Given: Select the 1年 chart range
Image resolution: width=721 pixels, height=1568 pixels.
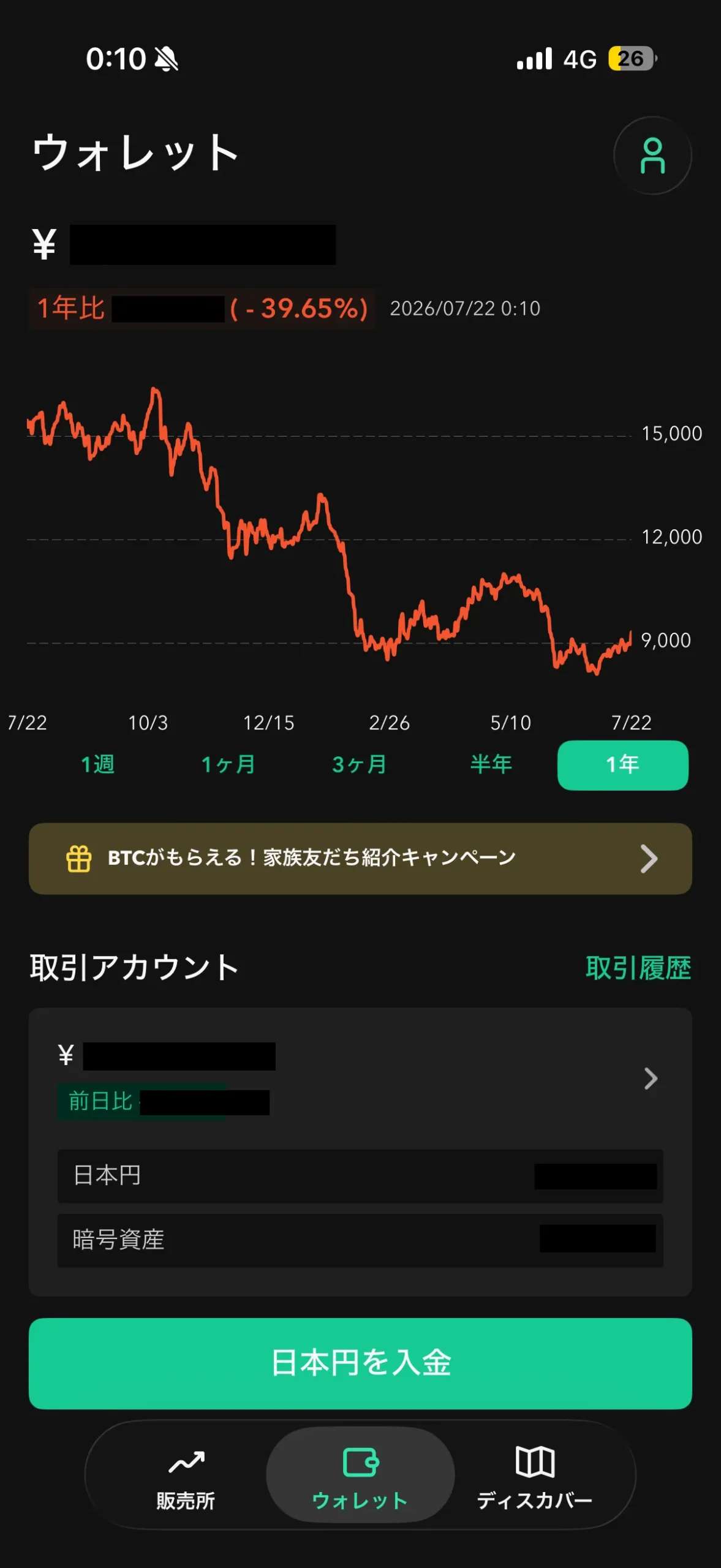Looking at the screenshot, I should [622, 765].
